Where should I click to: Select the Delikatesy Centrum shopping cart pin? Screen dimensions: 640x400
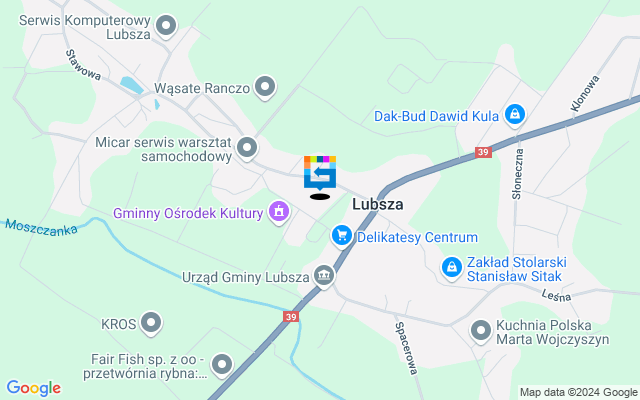[x=342, y=236]
